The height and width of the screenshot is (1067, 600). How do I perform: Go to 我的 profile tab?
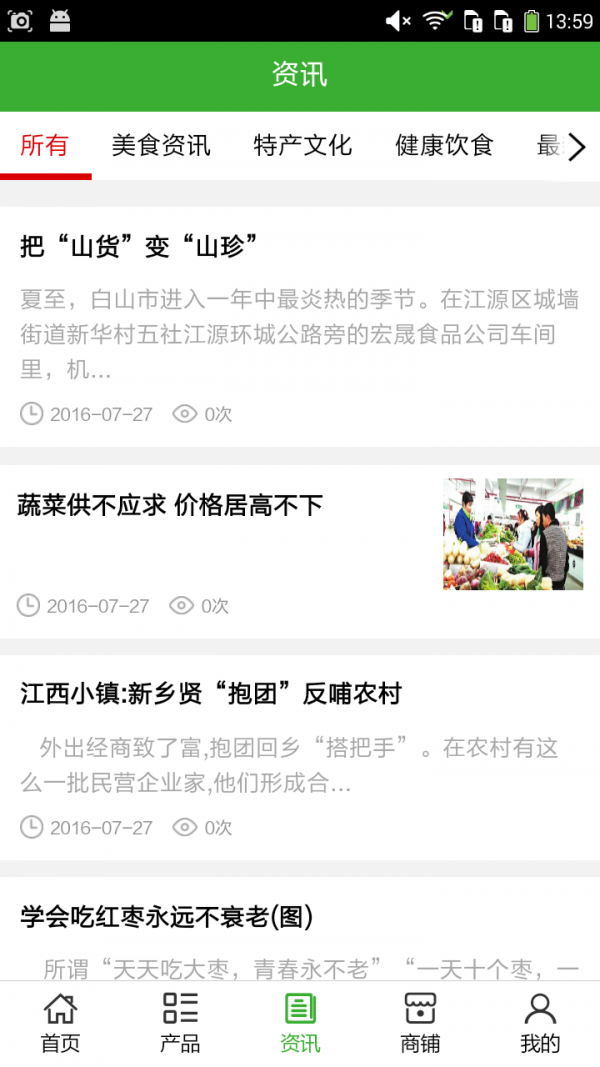[x=540, y=1023]
